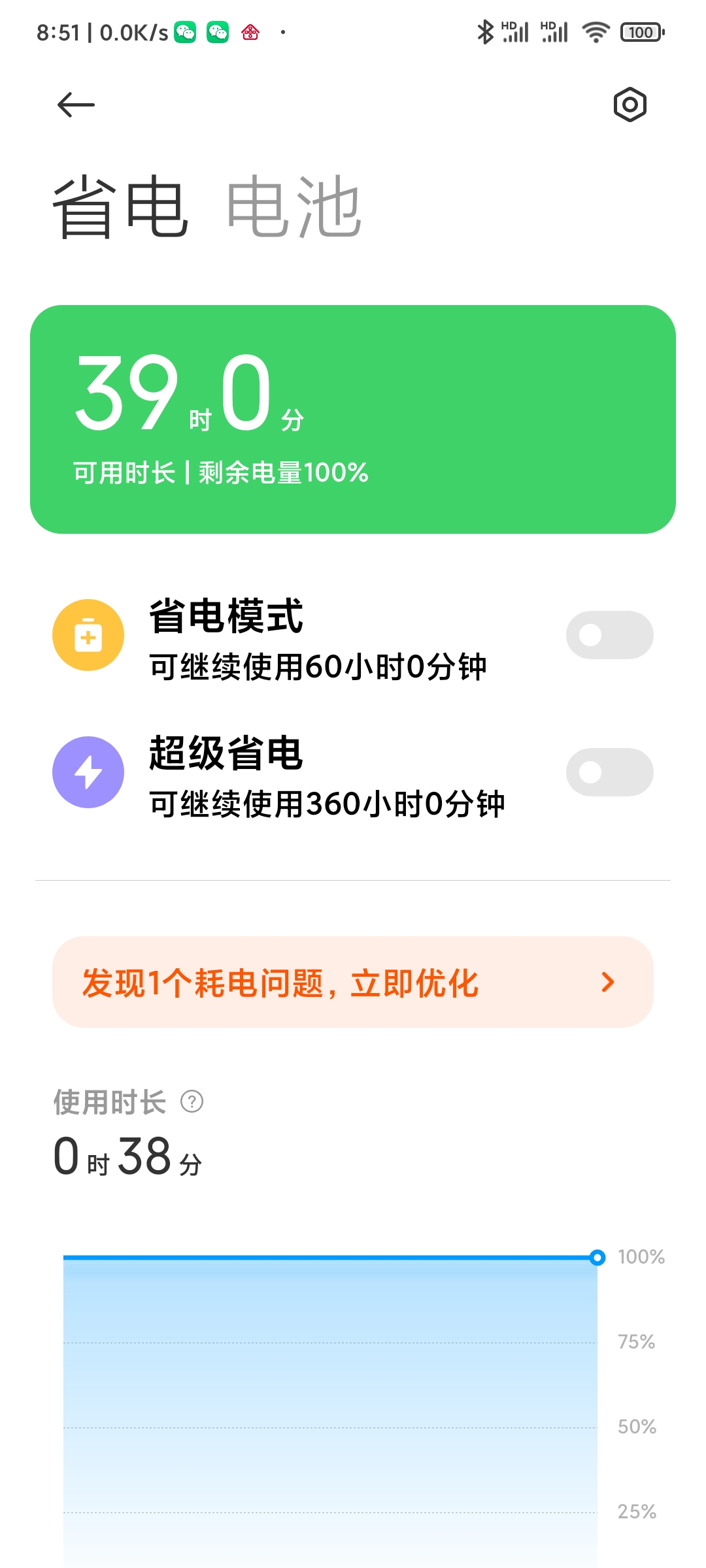Enable the 省电模式 switch

[609, 635]
